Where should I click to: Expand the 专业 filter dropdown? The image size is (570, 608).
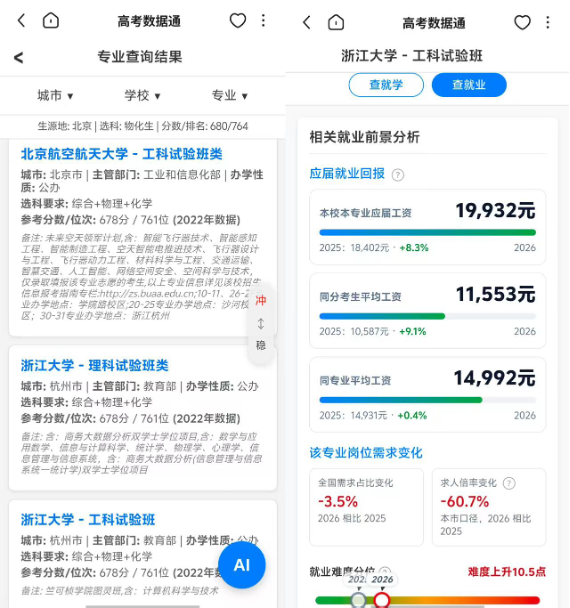pos(230,95)
